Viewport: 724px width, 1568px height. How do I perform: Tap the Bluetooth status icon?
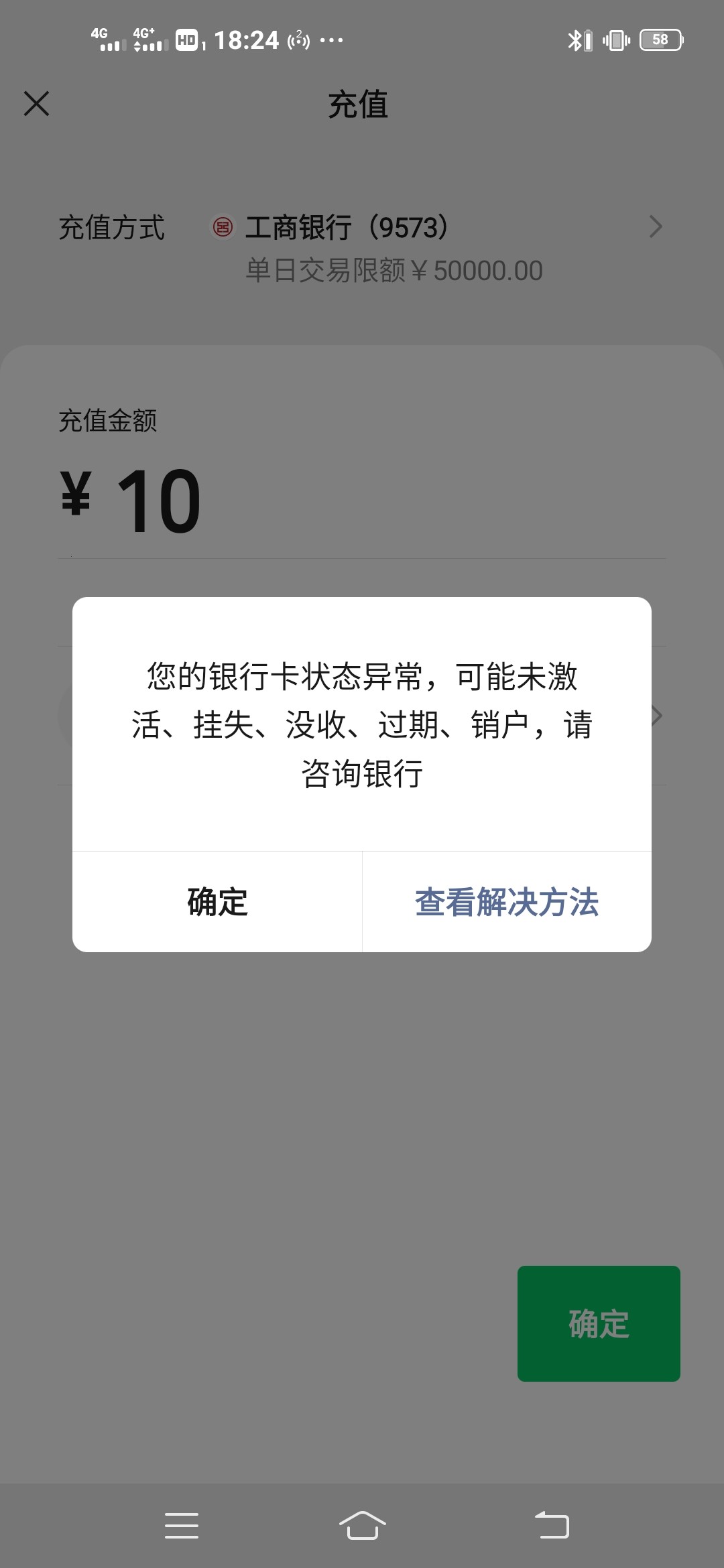tap(575, 40)
